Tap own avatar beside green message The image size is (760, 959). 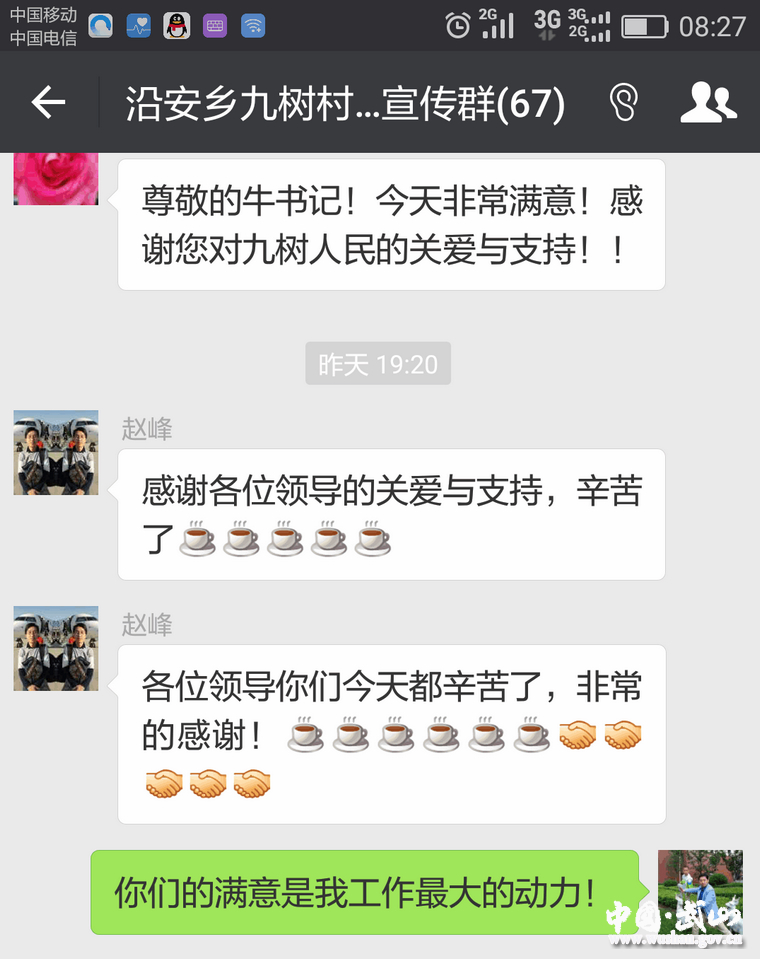tap(699, 892)
